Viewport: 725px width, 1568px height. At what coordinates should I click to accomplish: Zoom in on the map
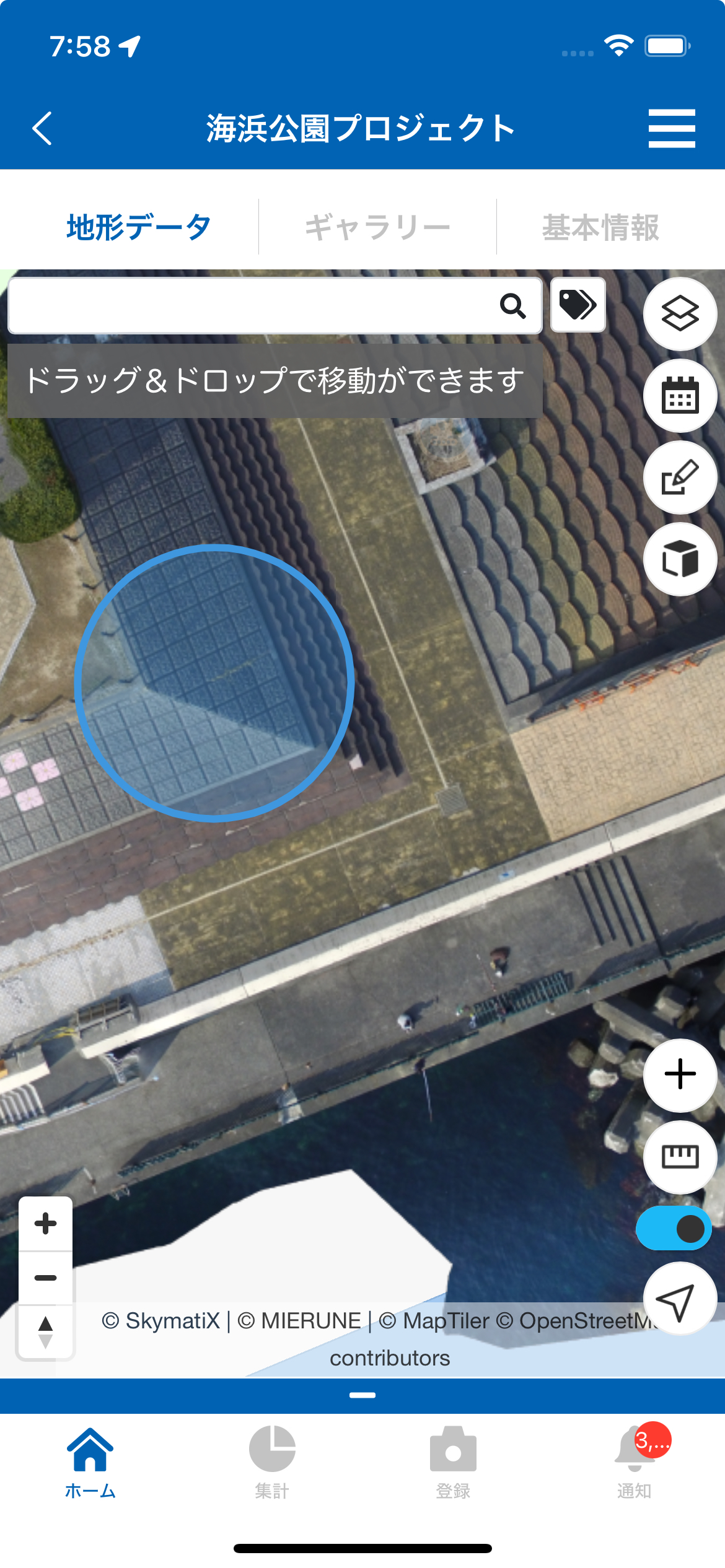[x=46, y=1224]
